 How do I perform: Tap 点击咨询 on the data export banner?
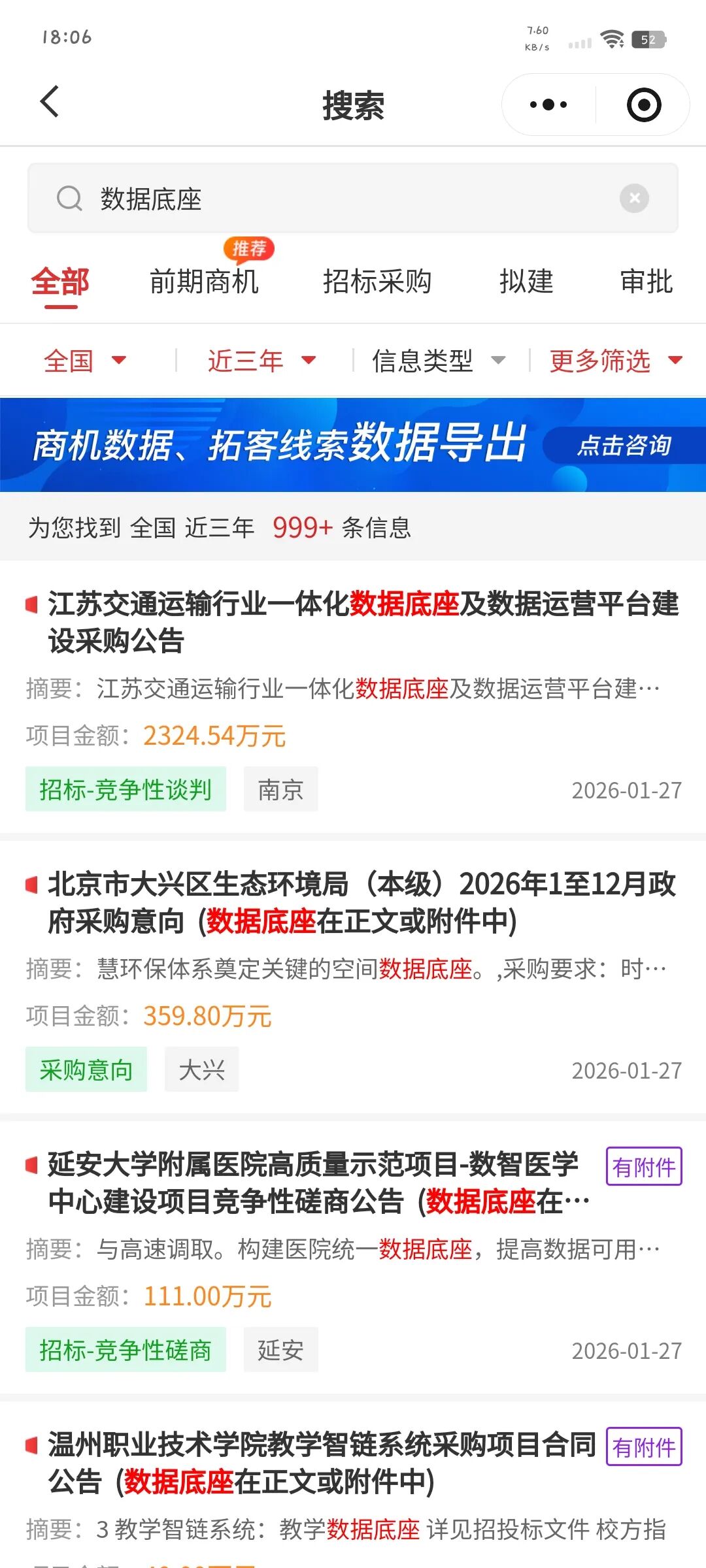(624, 446)
